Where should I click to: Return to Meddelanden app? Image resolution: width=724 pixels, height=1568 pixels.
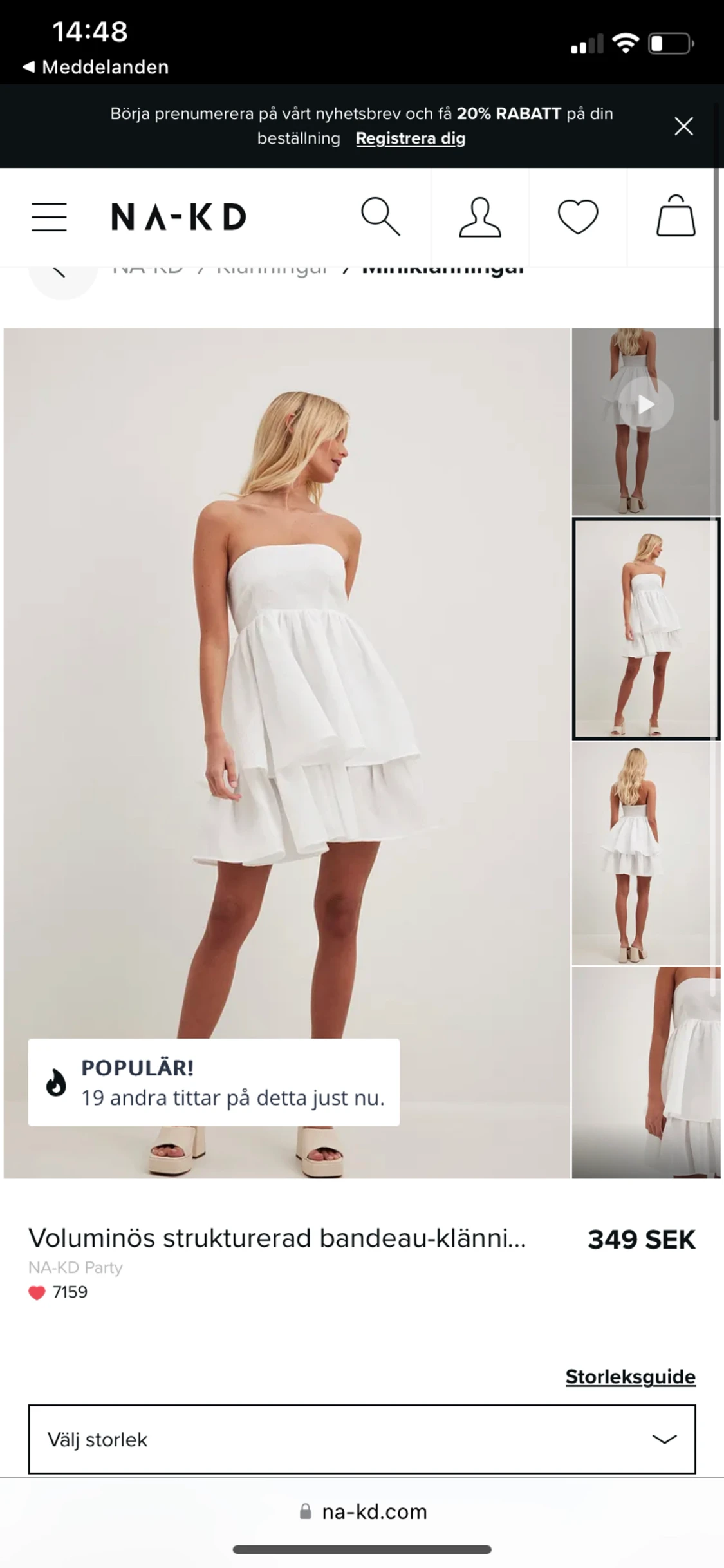[95, 67]
